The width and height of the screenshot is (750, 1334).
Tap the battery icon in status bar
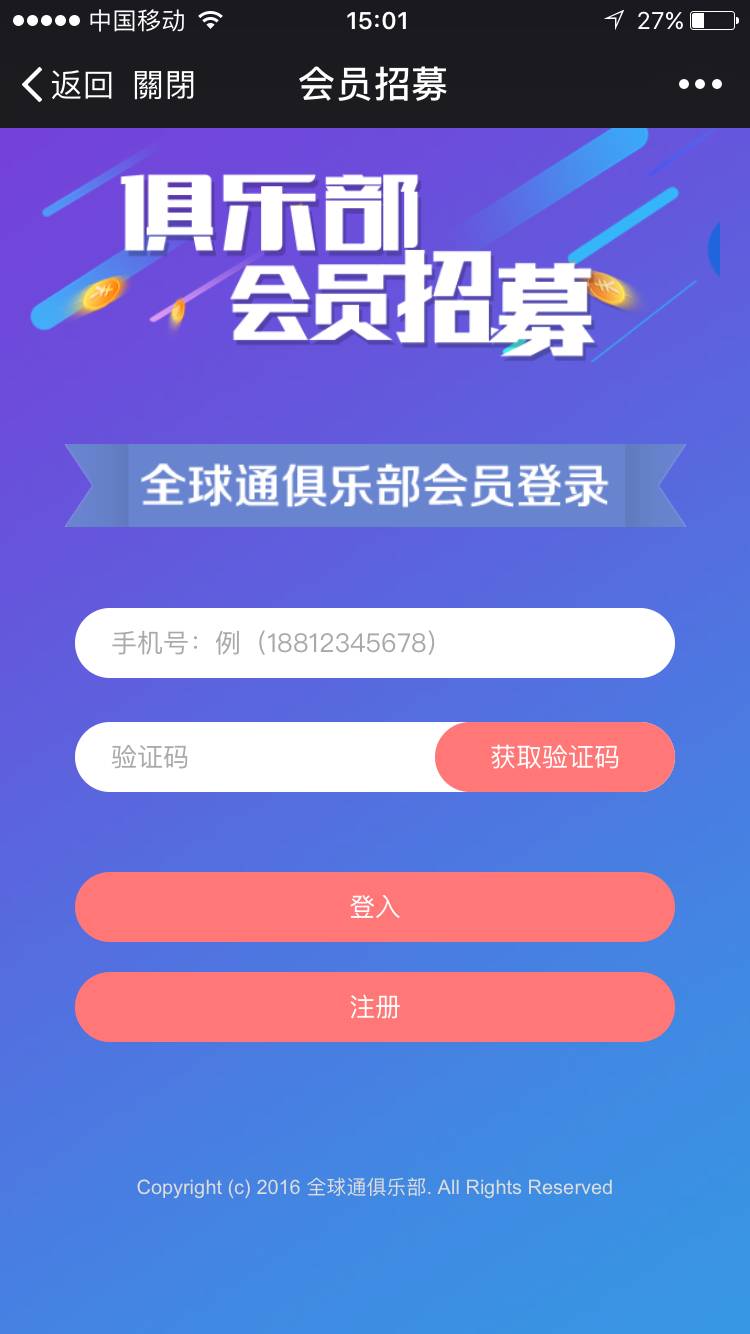pyautogui.click(x=712, y=18)
